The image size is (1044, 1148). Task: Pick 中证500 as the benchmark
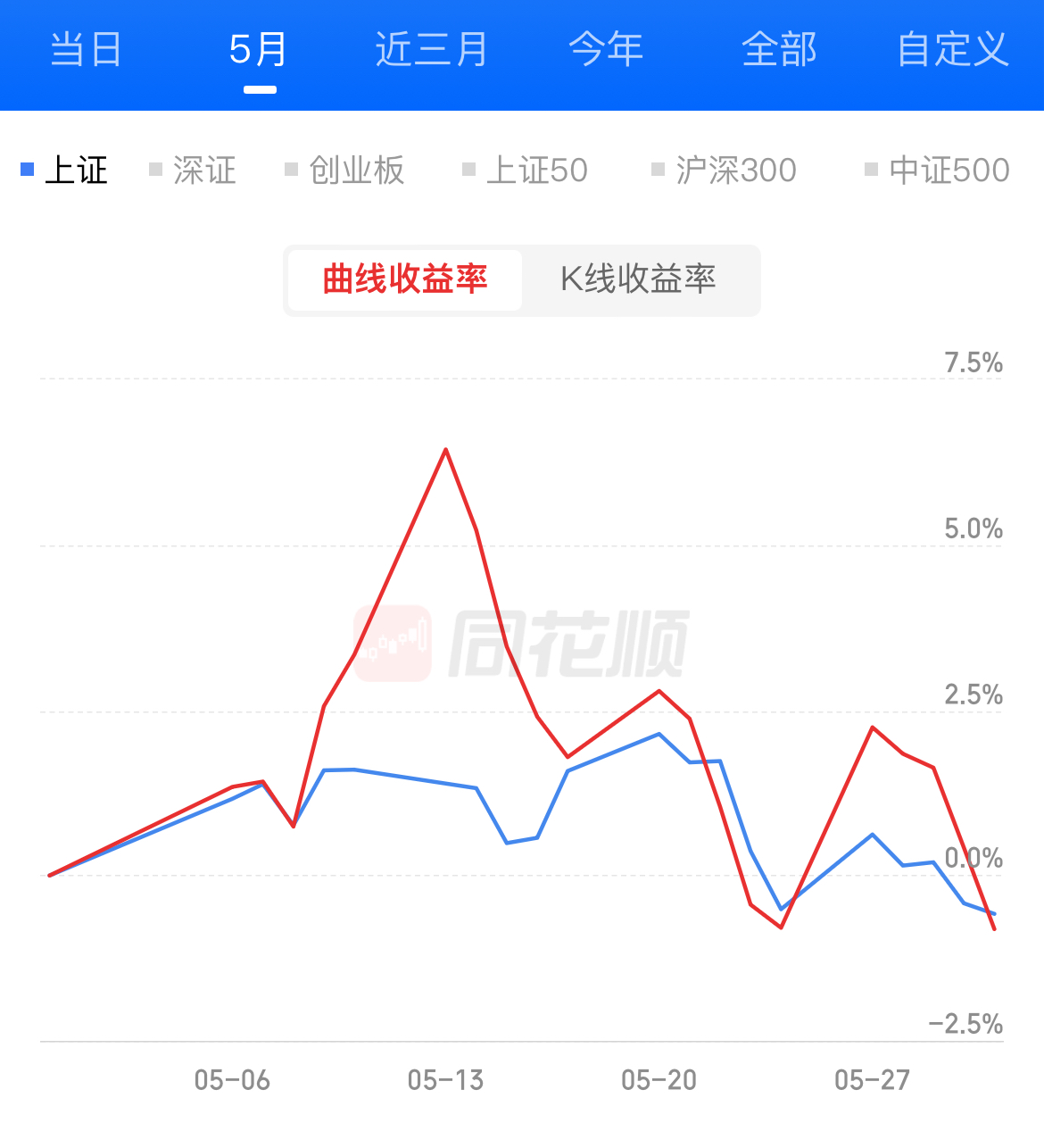click(x=937, y=170)
